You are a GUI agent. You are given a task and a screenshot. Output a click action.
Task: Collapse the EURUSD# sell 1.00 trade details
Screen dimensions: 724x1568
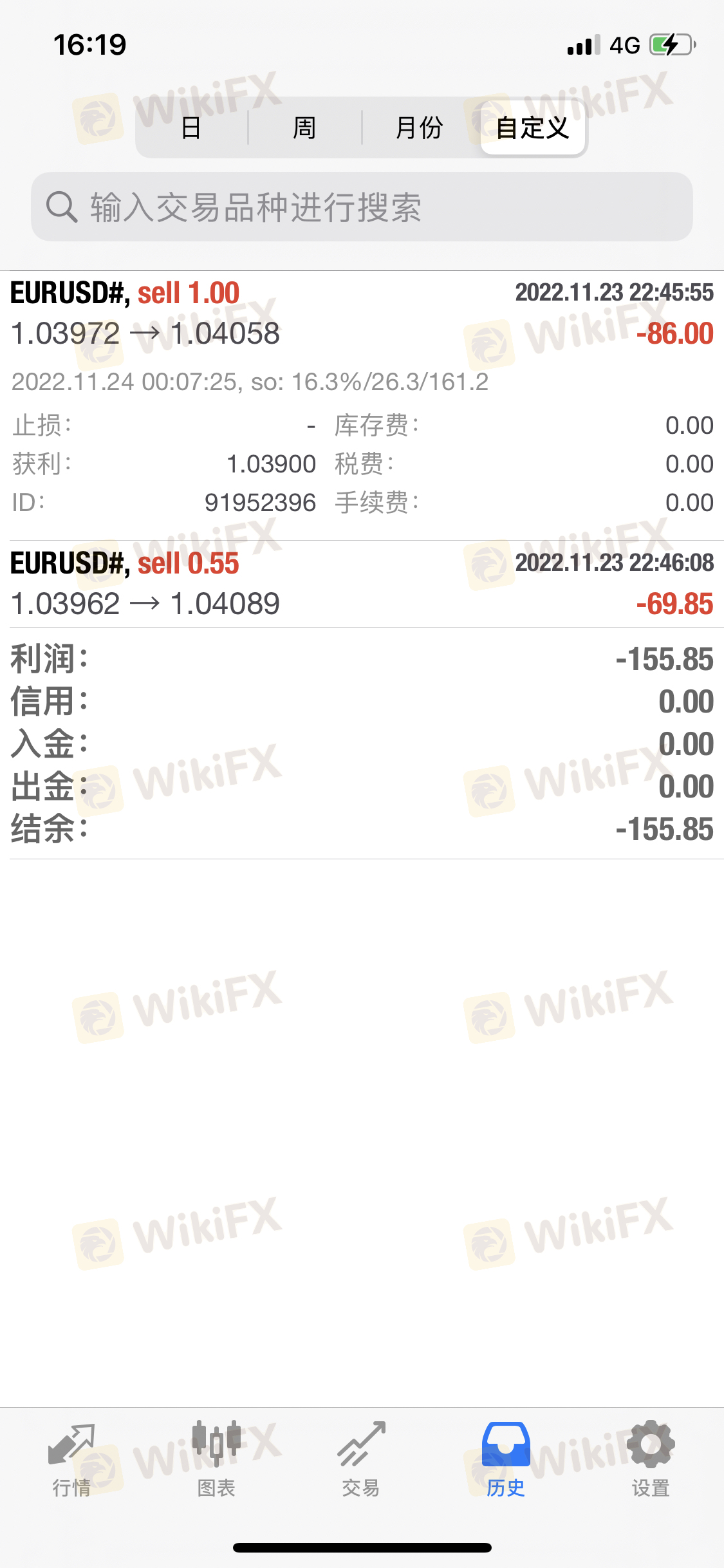click(362, 404)
